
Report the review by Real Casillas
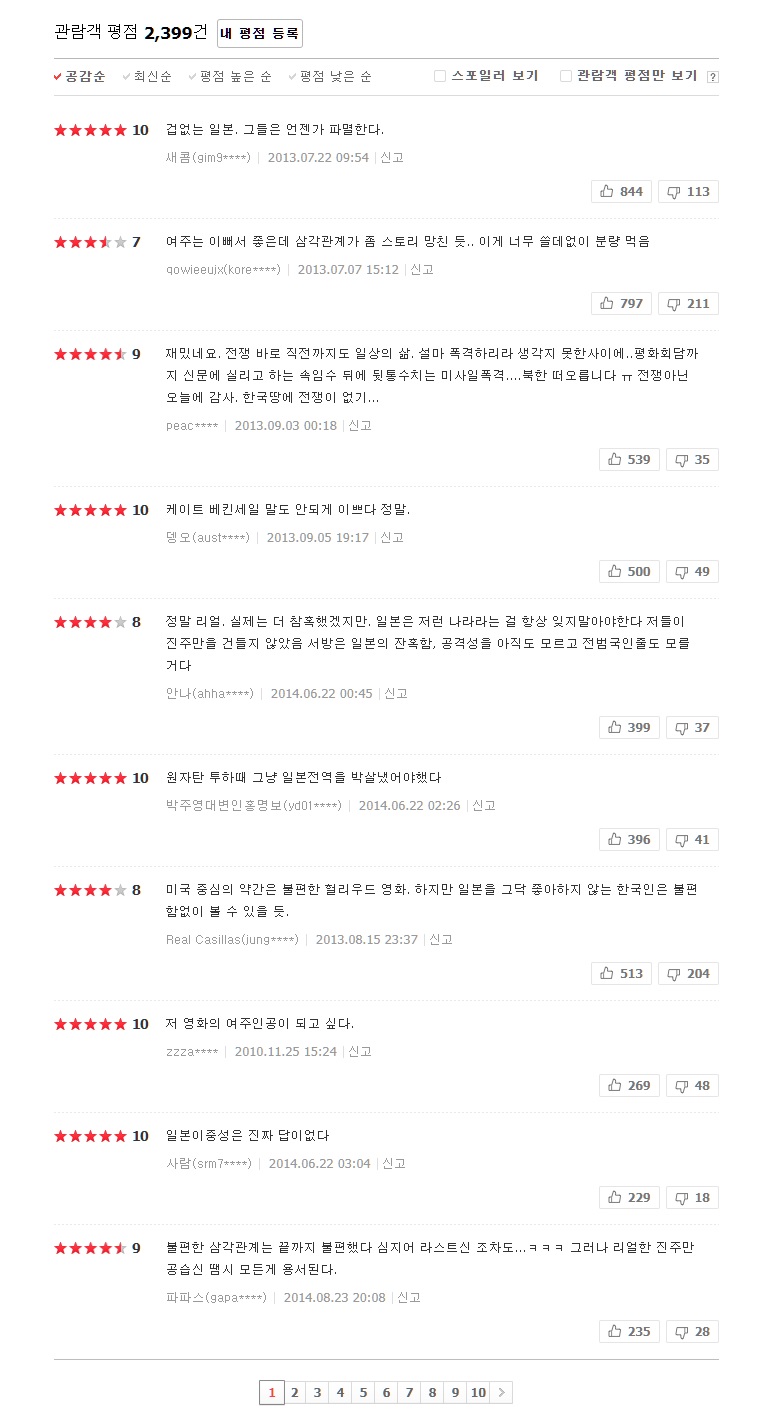click(x=441, y=939)
